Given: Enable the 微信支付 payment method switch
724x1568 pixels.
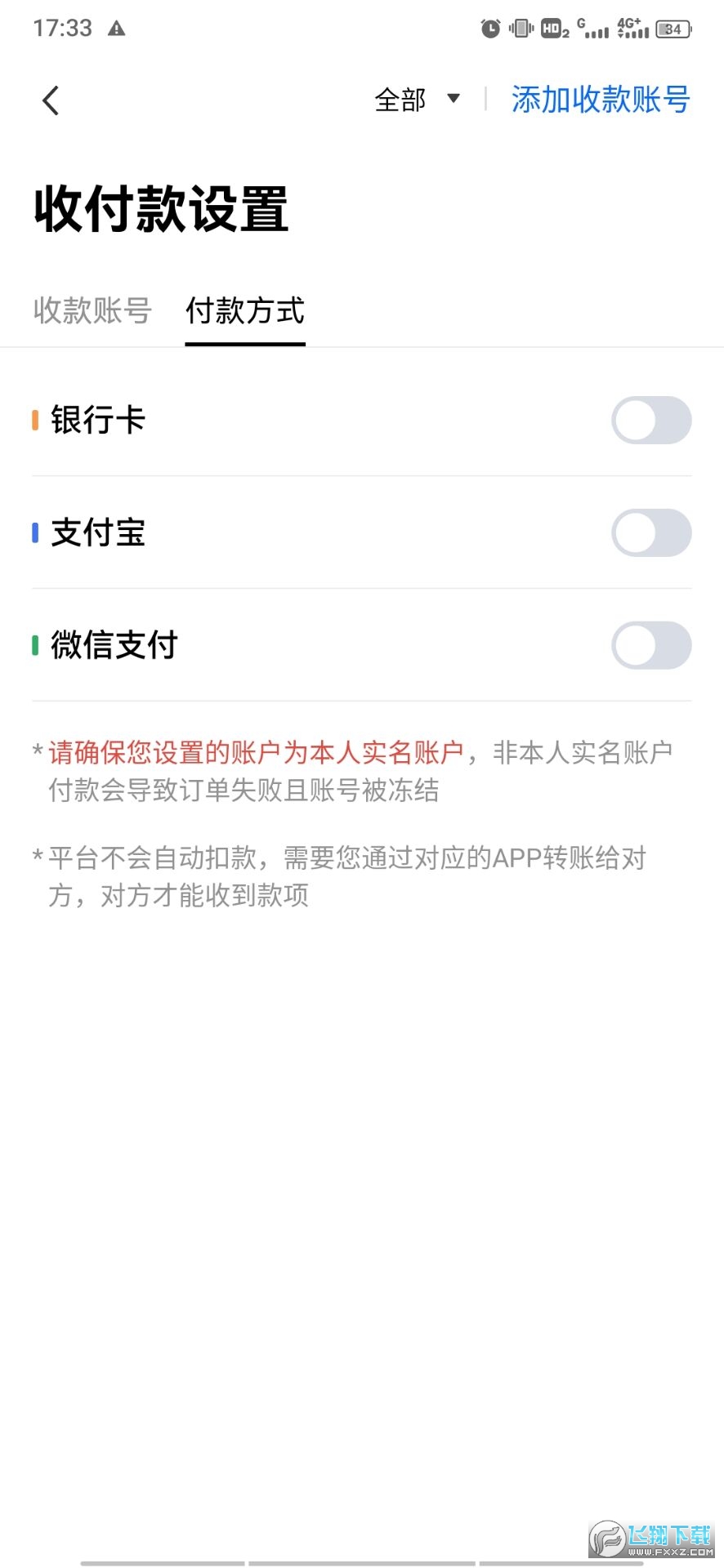Looking at the screenshot, I should (650, 645).
